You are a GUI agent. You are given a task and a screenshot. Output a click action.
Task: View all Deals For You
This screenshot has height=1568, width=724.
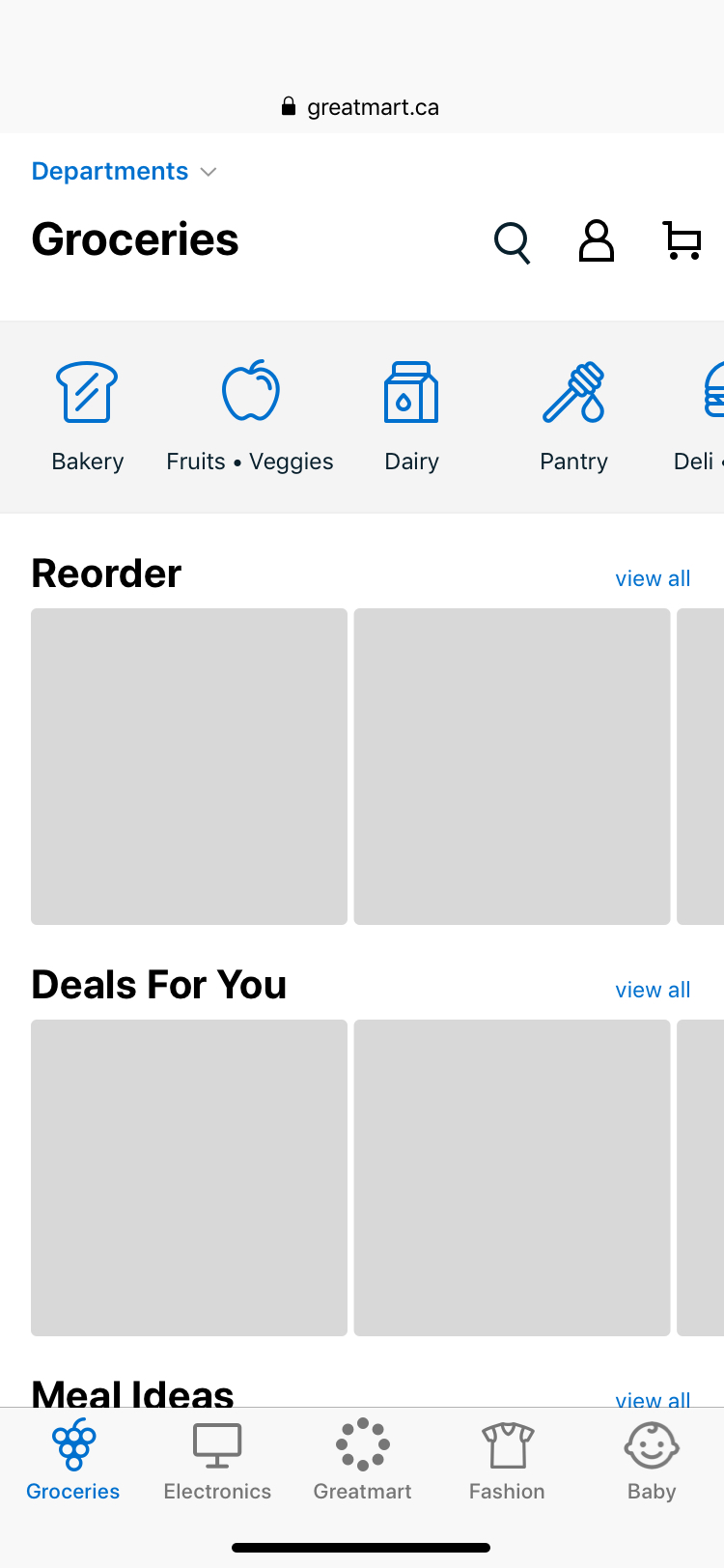(x=653, y=990)
